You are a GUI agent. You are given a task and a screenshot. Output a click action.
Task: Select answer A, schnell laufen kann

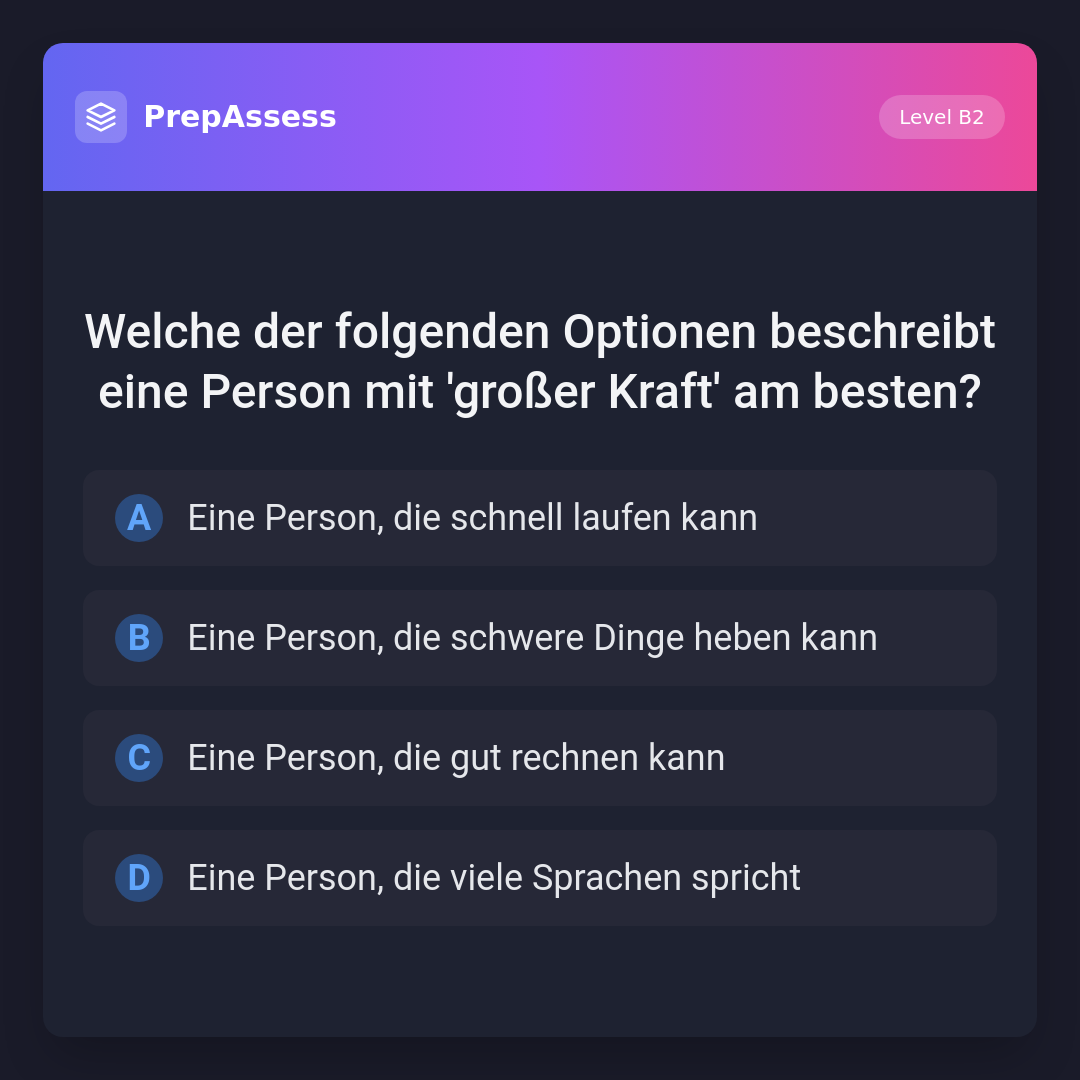tap(540, 518)
